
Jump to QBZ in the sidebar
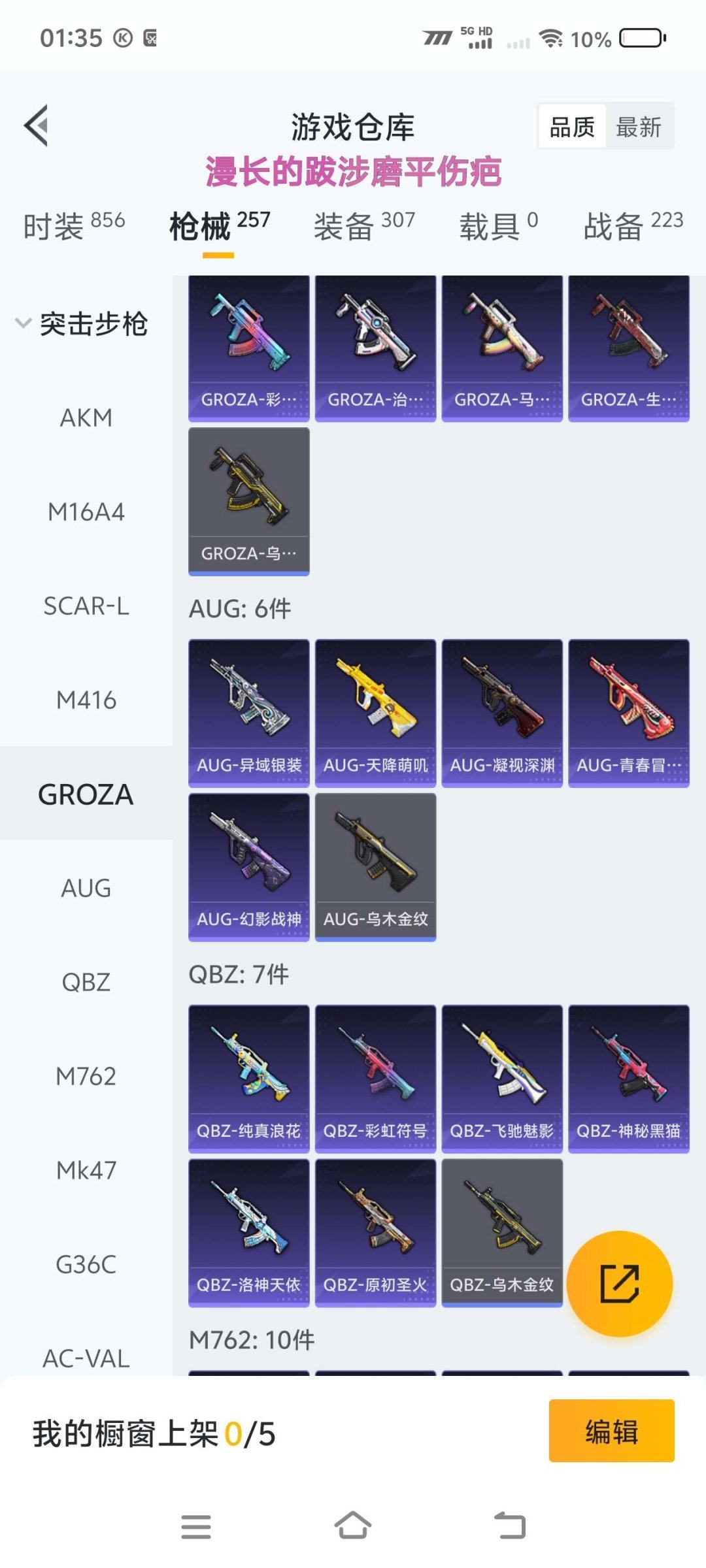tap(86, 983)
